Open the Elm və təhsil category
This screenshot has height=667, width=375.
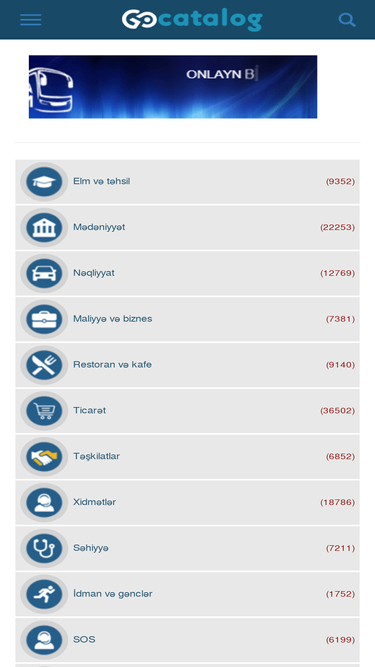click(x=188, y=182)
